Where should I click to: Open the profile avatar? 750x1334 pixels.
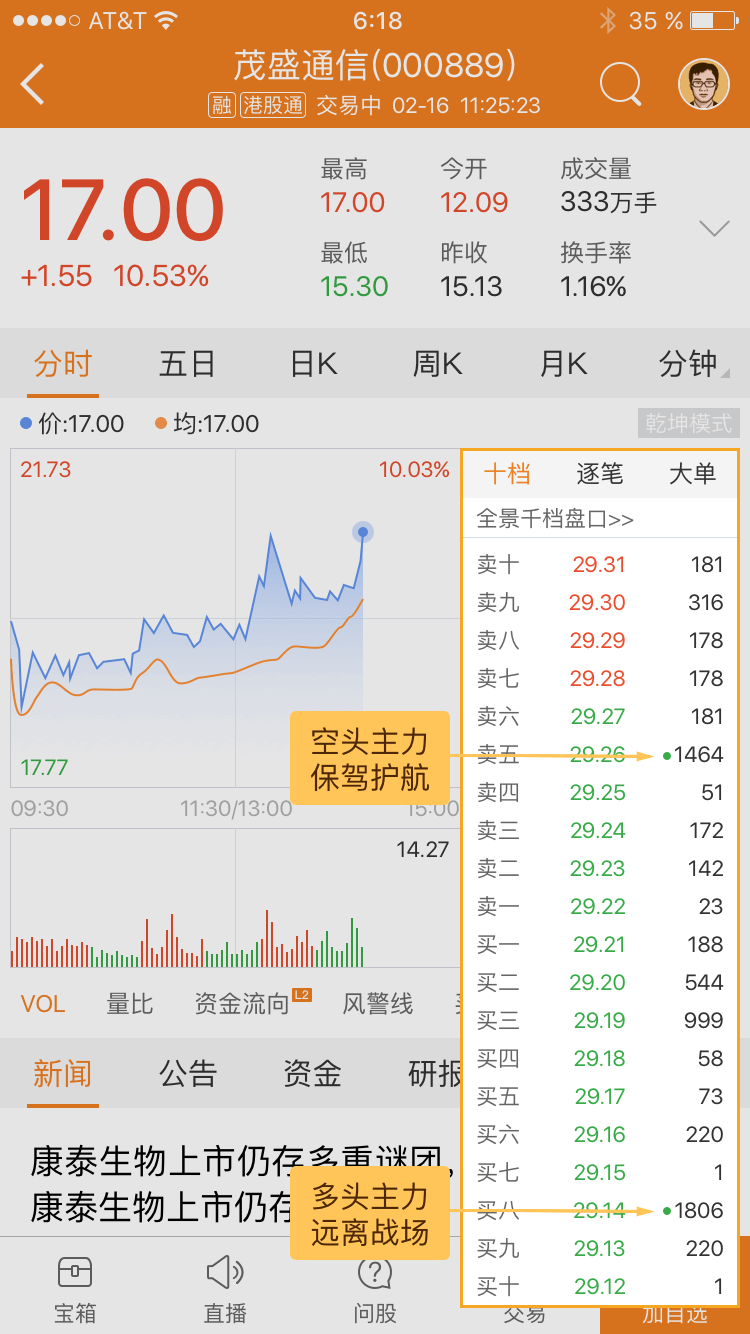click(x=704, y=84)
